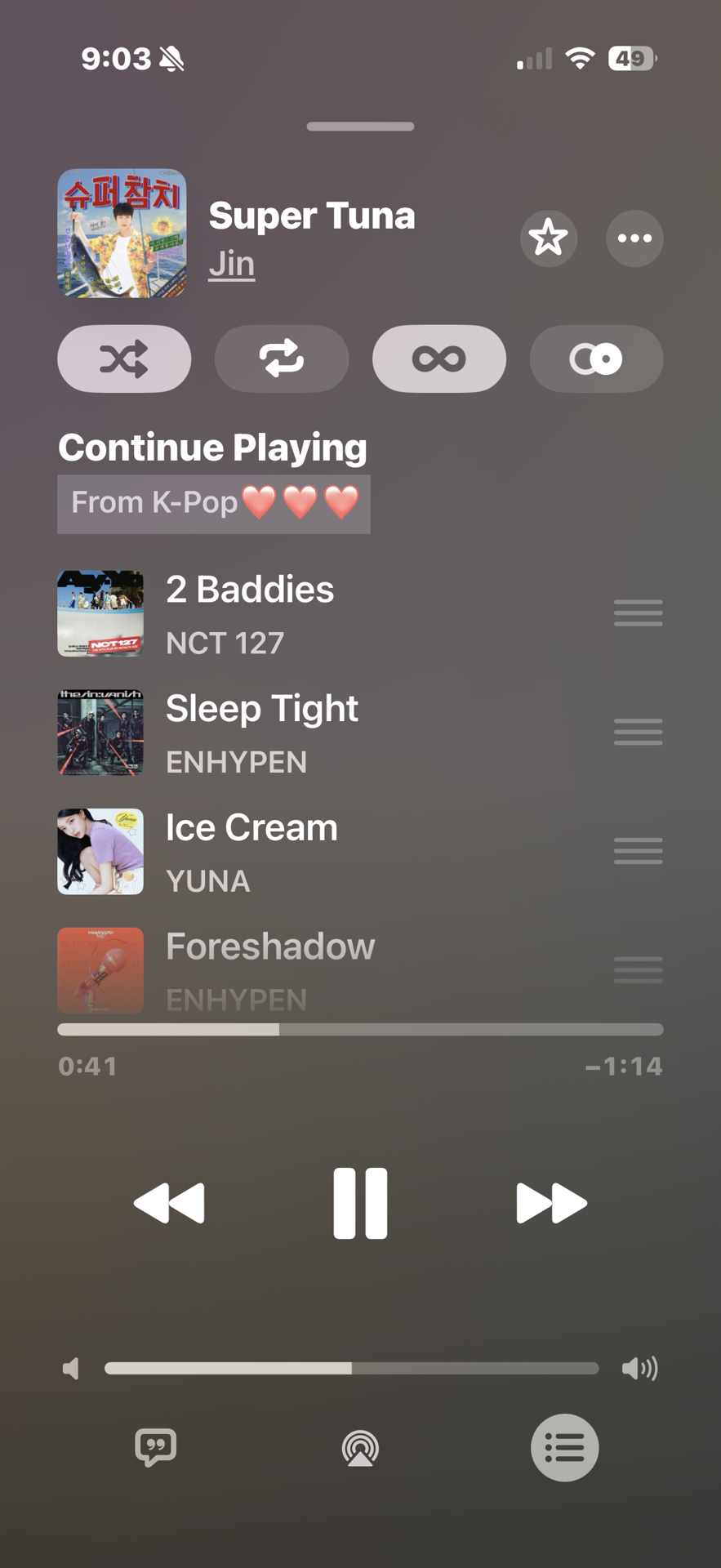Tap the volume slider
721x1568 pixels.
click(351, 1369)
